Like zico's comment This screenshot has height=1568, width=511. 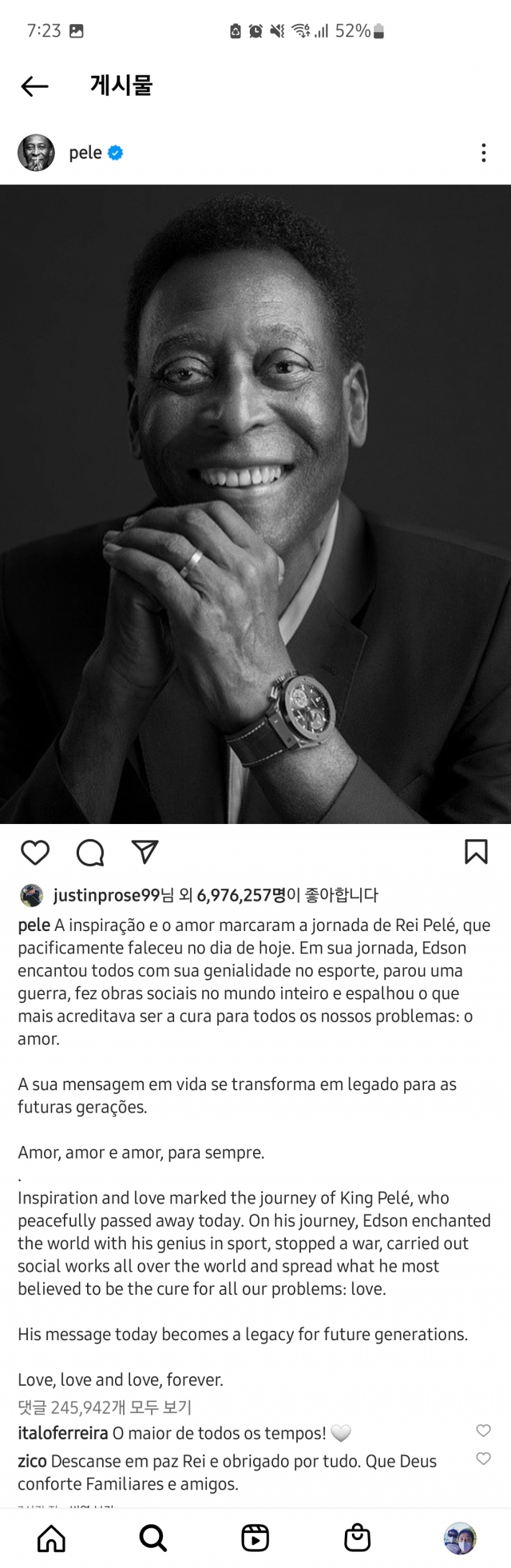[483, 1459]
